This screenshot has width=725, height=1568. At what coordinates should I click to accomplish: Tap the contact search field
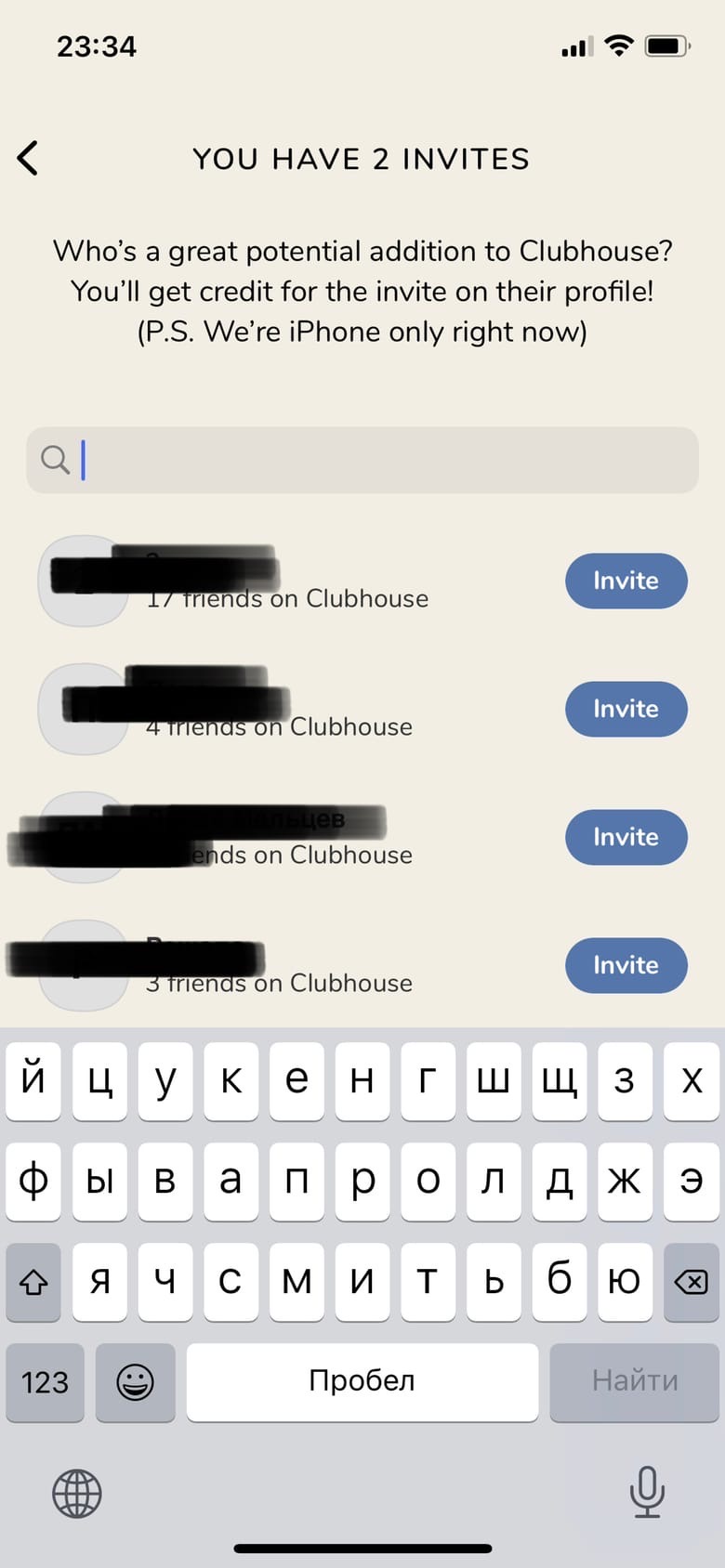(x=372, y=460)
